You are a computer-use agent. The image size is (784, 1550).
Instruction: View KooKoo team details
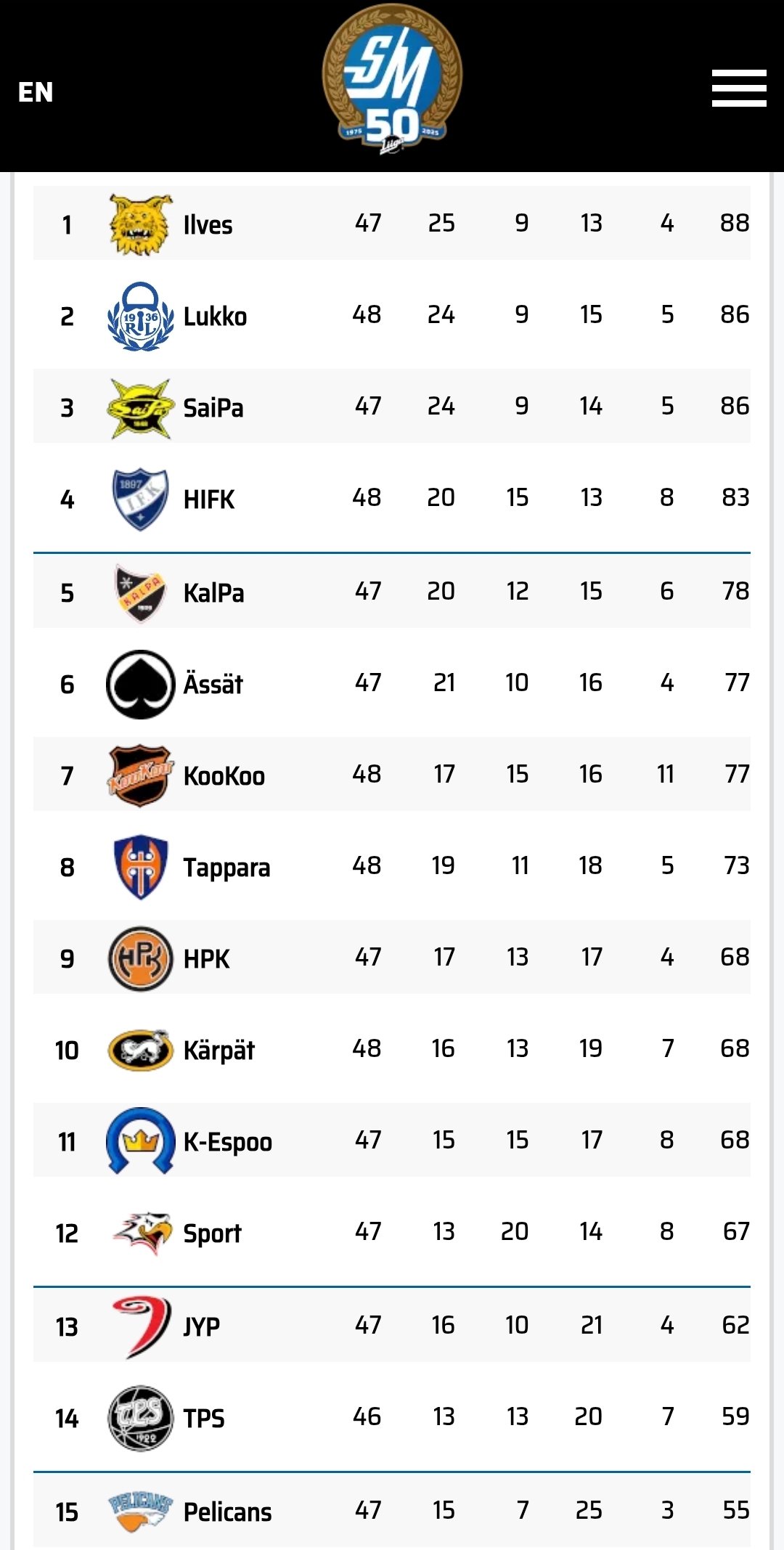pyautogui.click(x=224, y=775)
